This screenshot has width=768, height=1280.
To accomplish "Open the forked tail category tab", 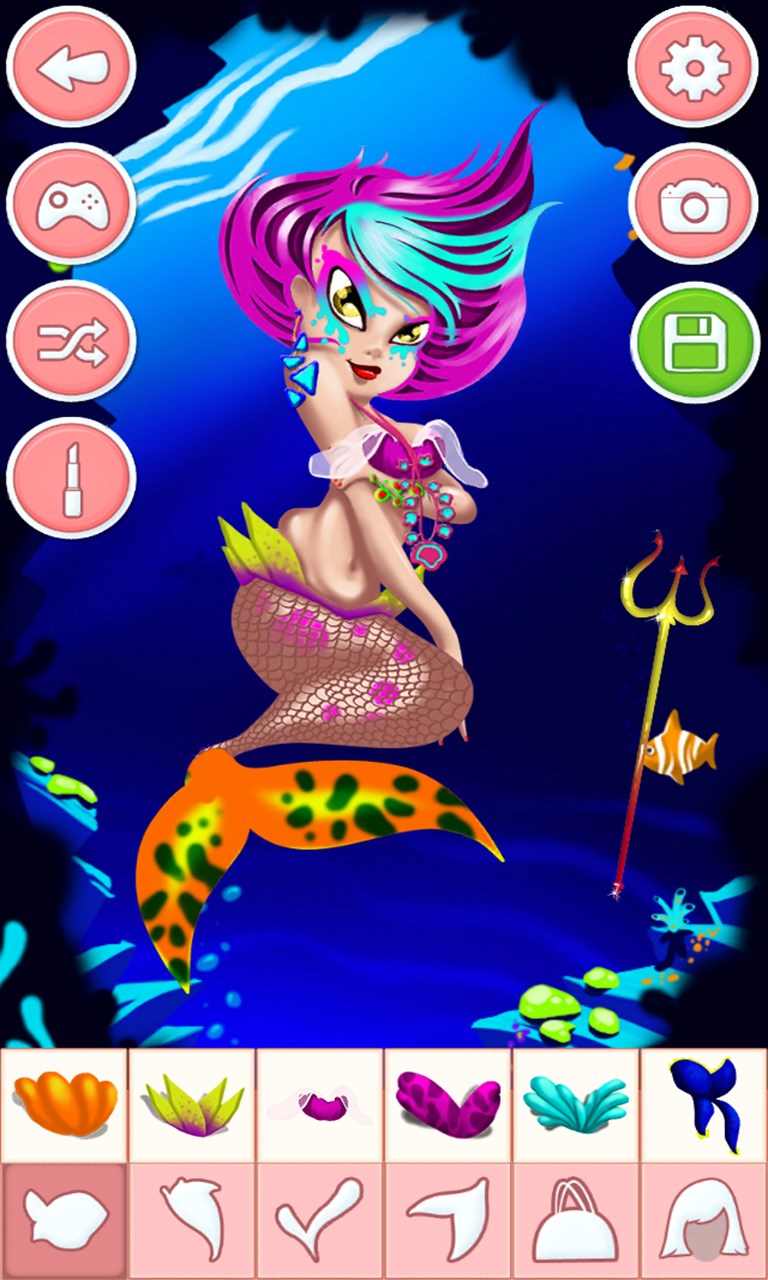I will pos(320,1220).
